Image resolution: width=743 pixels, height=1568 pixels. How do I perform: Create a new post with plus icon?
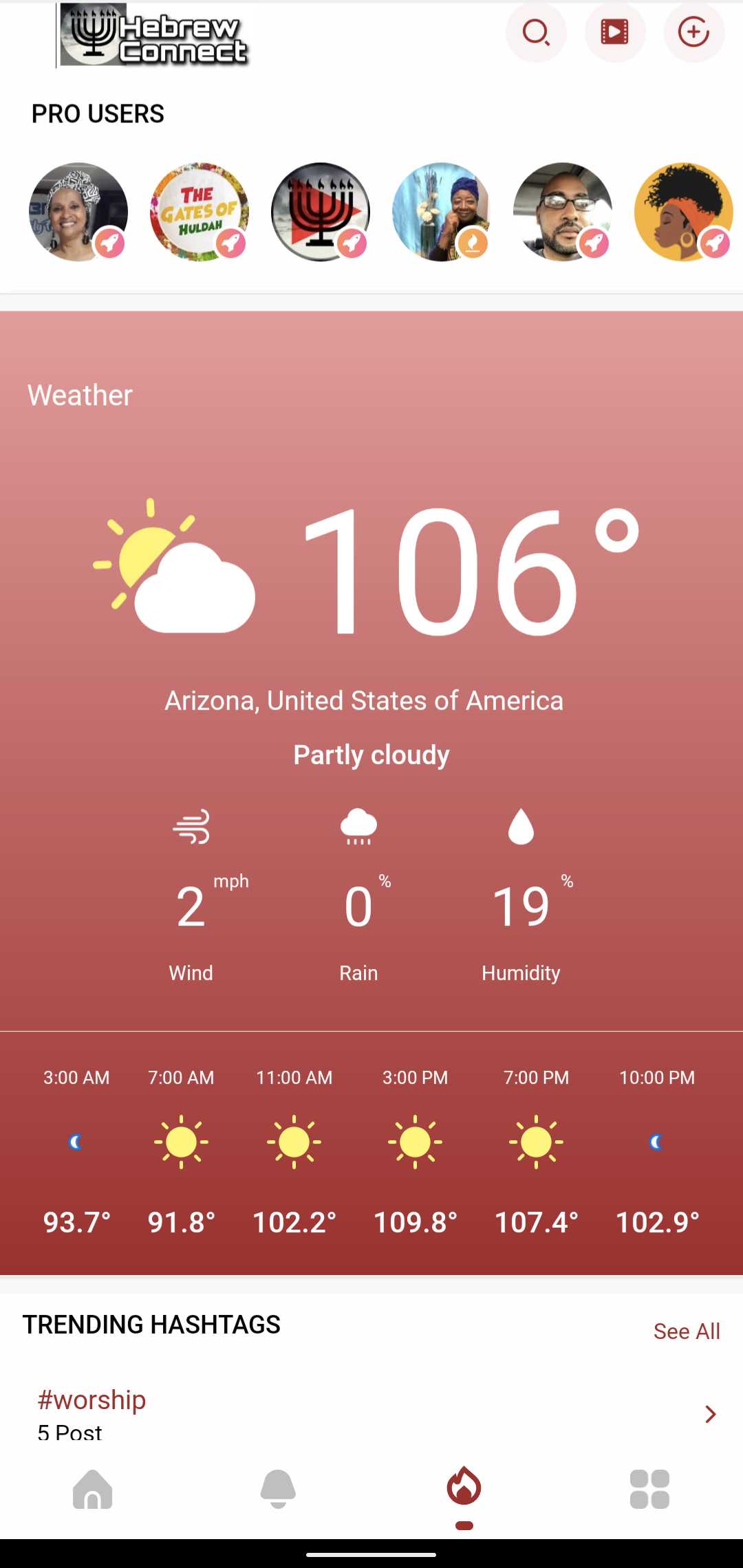(x=693, y=32)
